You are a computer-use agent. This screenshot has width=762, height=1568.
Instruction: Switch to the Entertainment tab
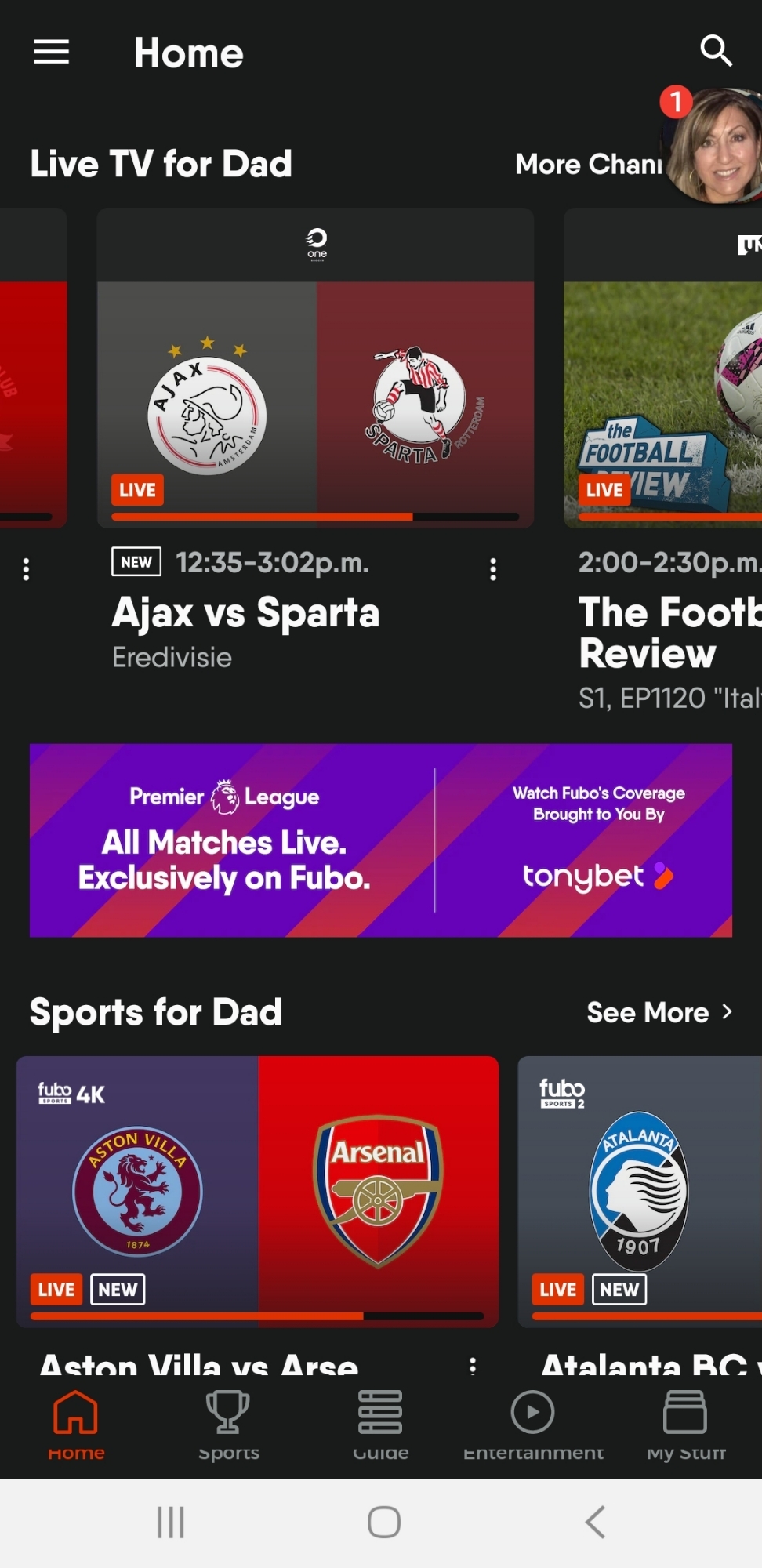[533, 1425]
